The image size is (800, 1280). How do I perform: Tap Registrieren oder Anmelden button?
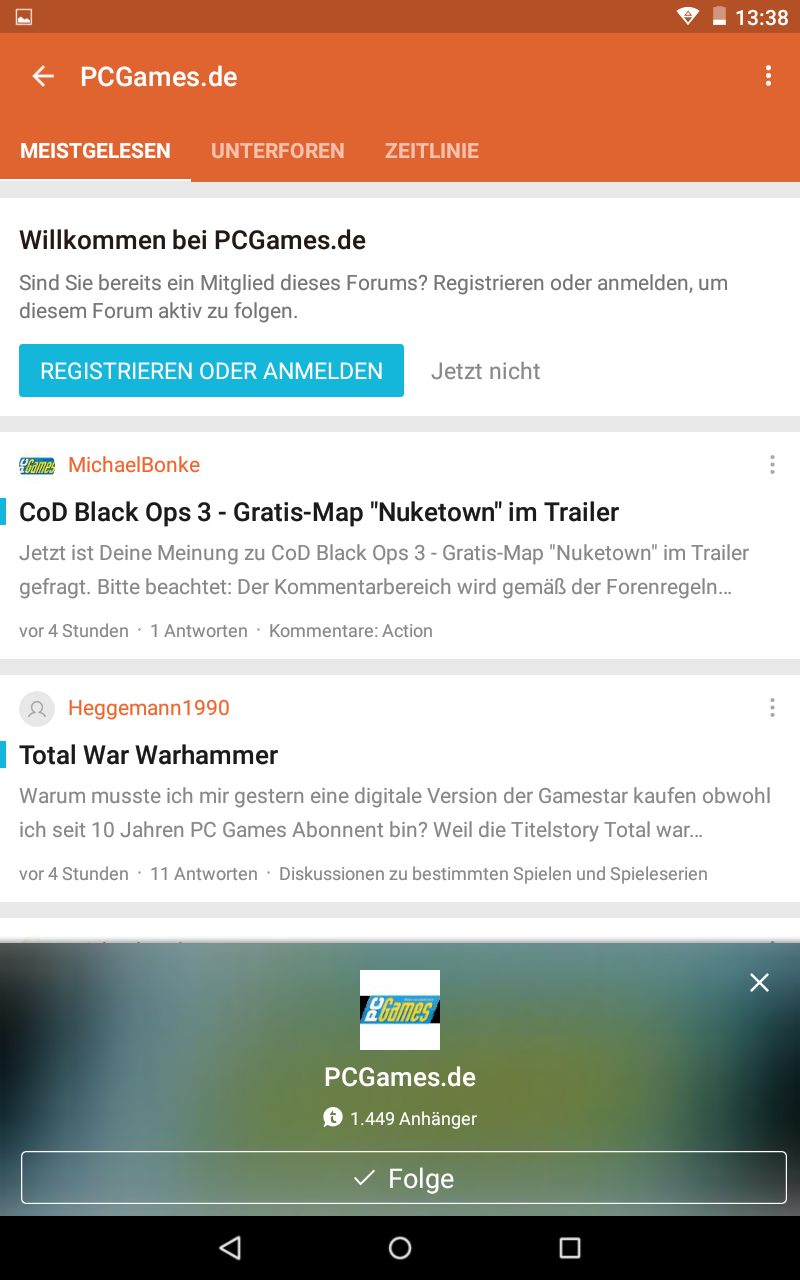pyautogui.click(x=211, y=371)
